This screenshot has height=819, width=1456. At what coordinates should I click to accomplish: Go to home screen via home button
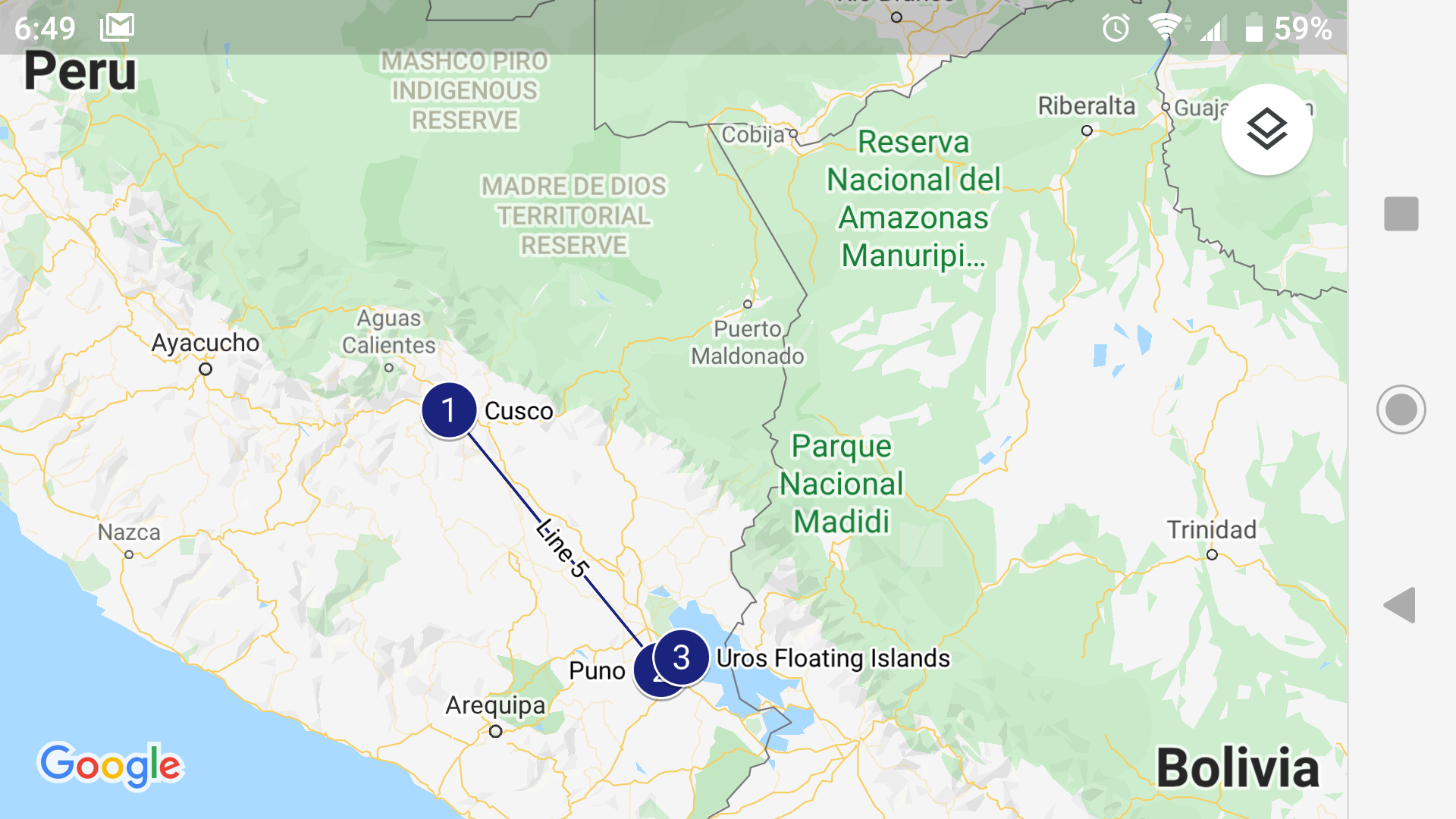[x=1401, y=409]
